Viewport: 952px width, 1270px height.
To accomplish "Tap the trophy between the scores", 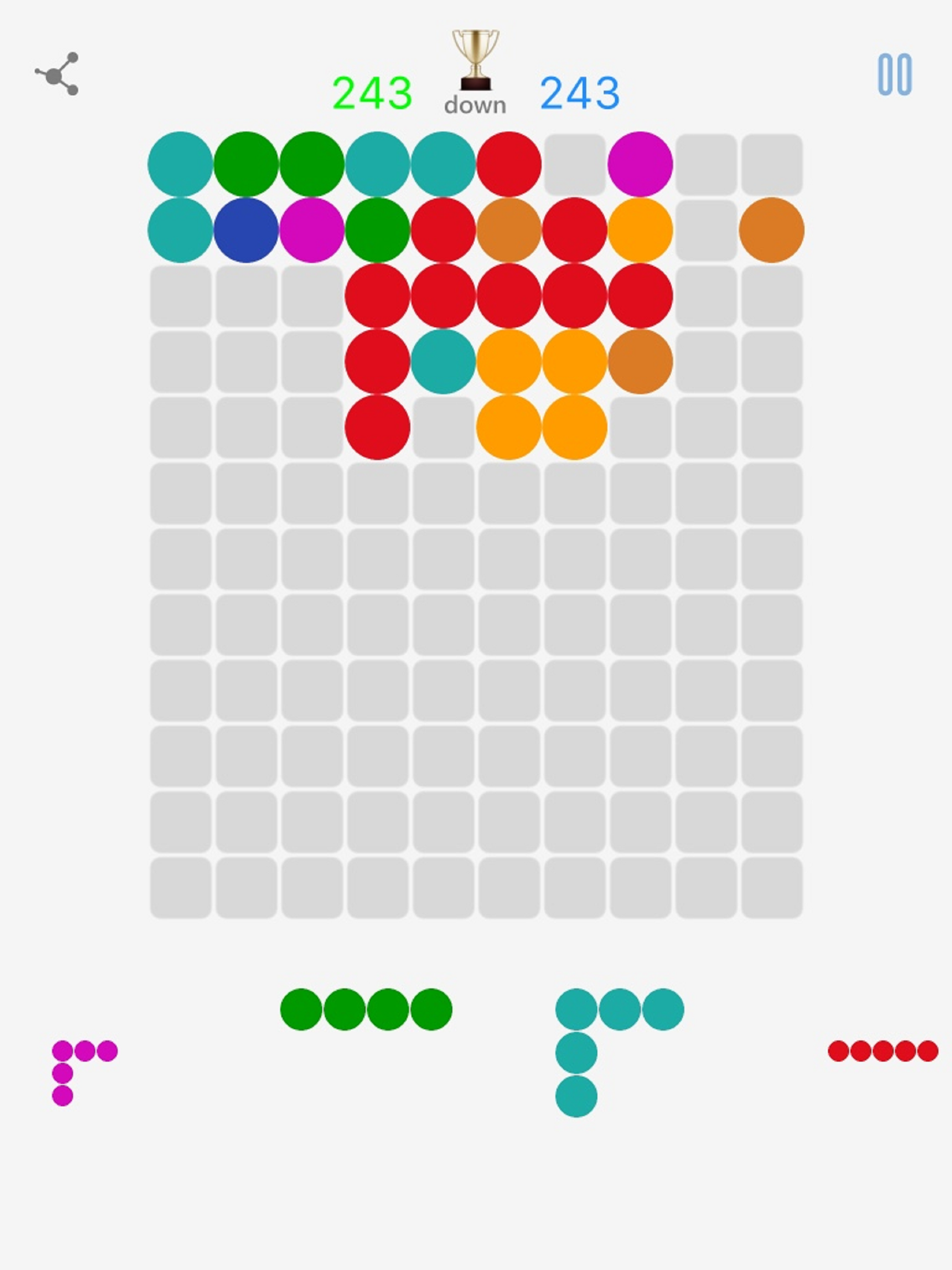I will click(475, 56).
